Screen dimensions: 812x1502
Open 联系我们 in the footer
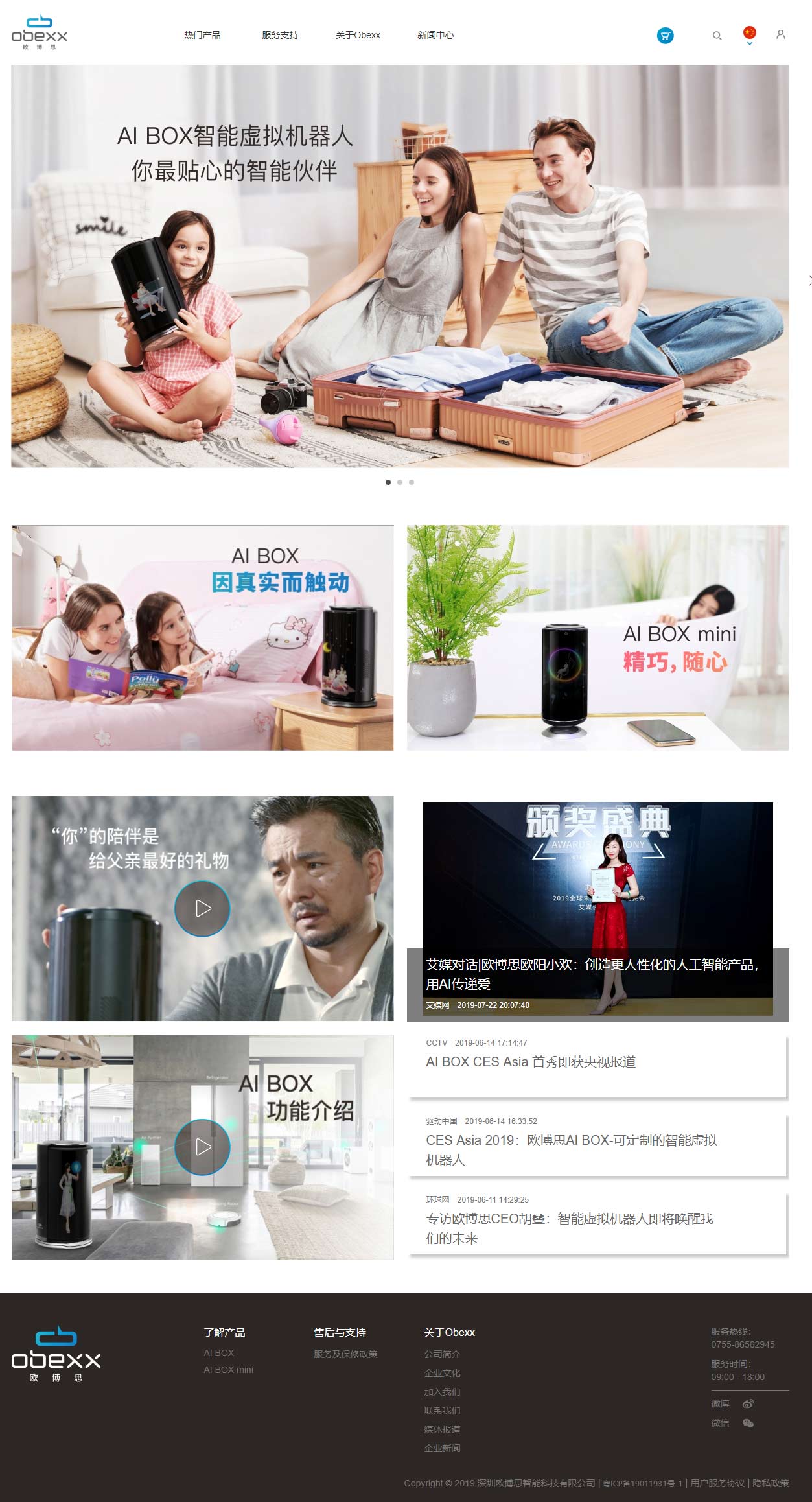(x=442, y=1411)
